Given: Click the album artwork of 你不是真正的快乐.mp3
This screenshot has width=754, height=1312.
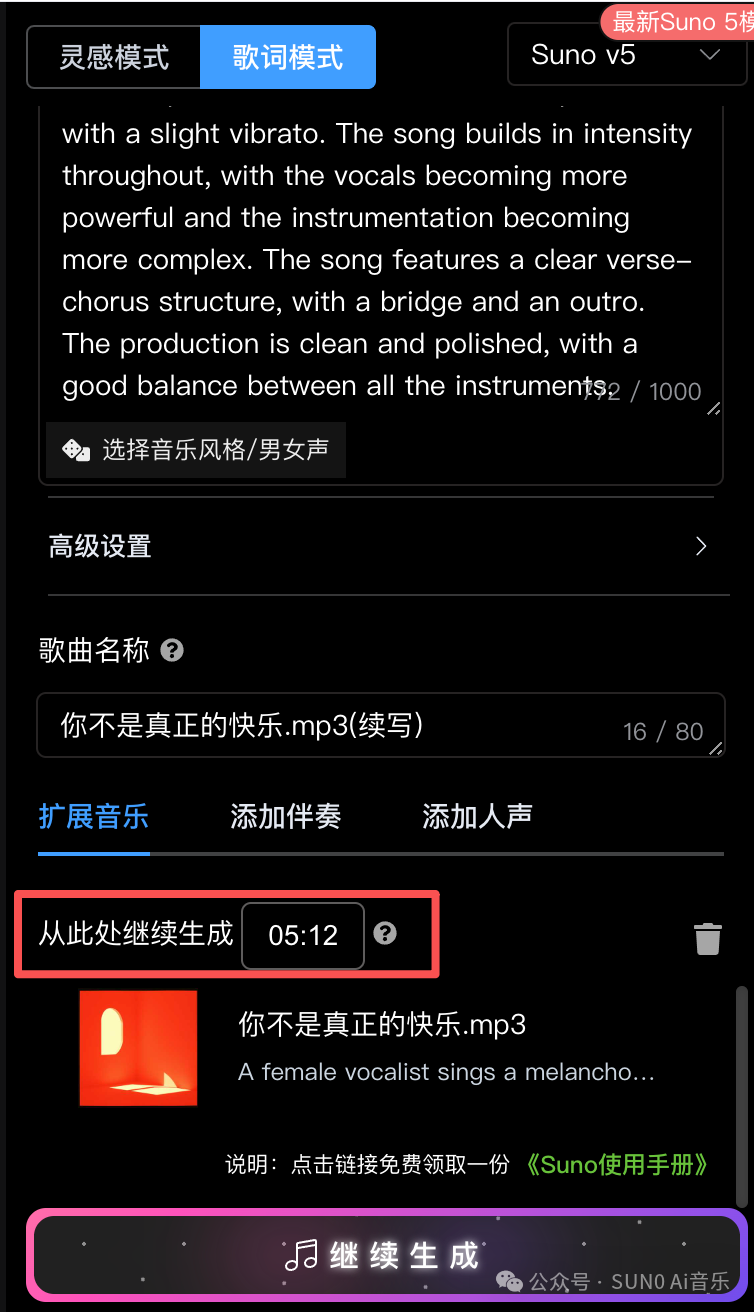Looking at the screenshot, I should pyautogui.click(x=138, y=1048).
